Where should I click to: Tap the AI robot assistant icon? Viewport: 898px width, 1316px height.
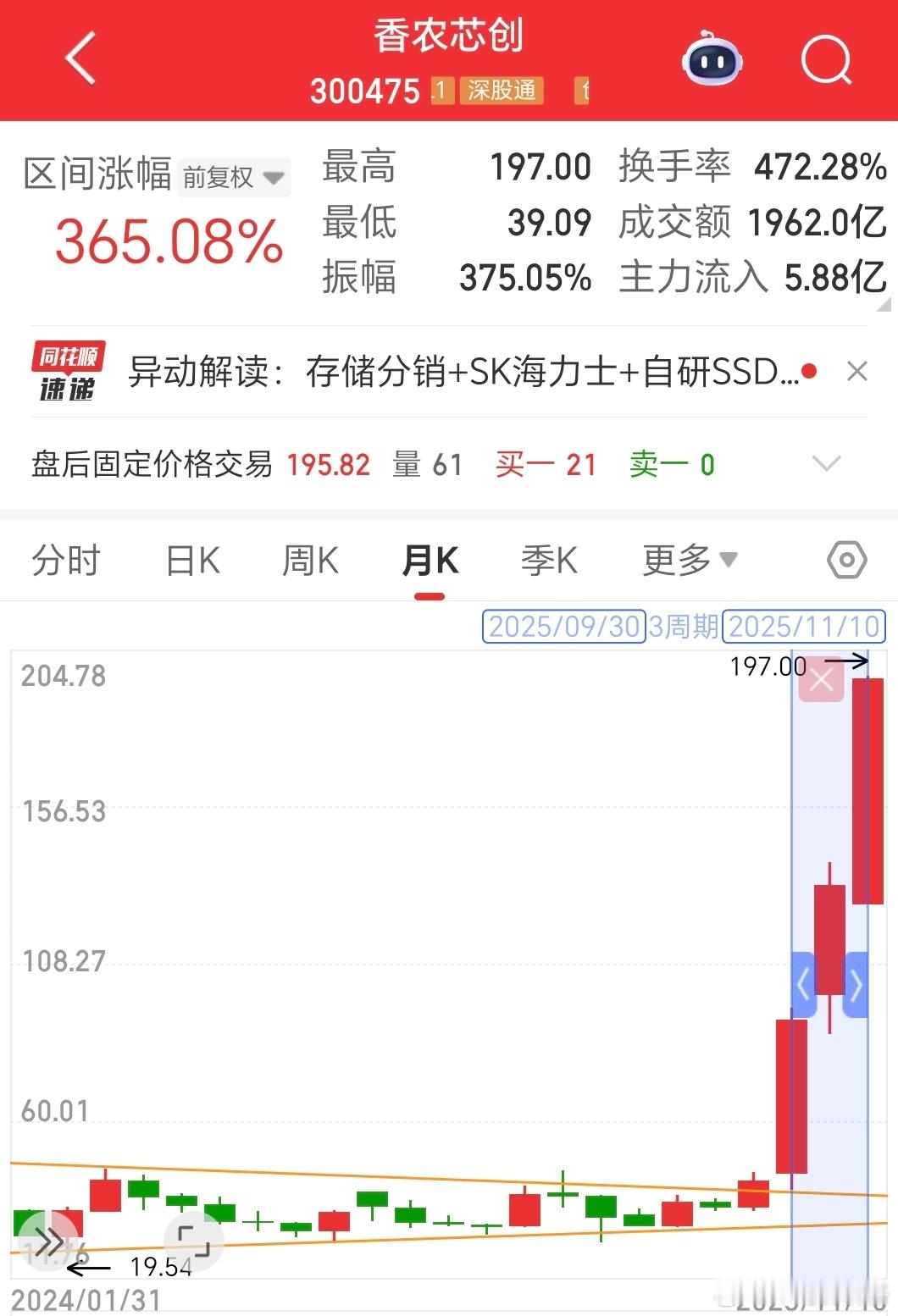[712, 60]
